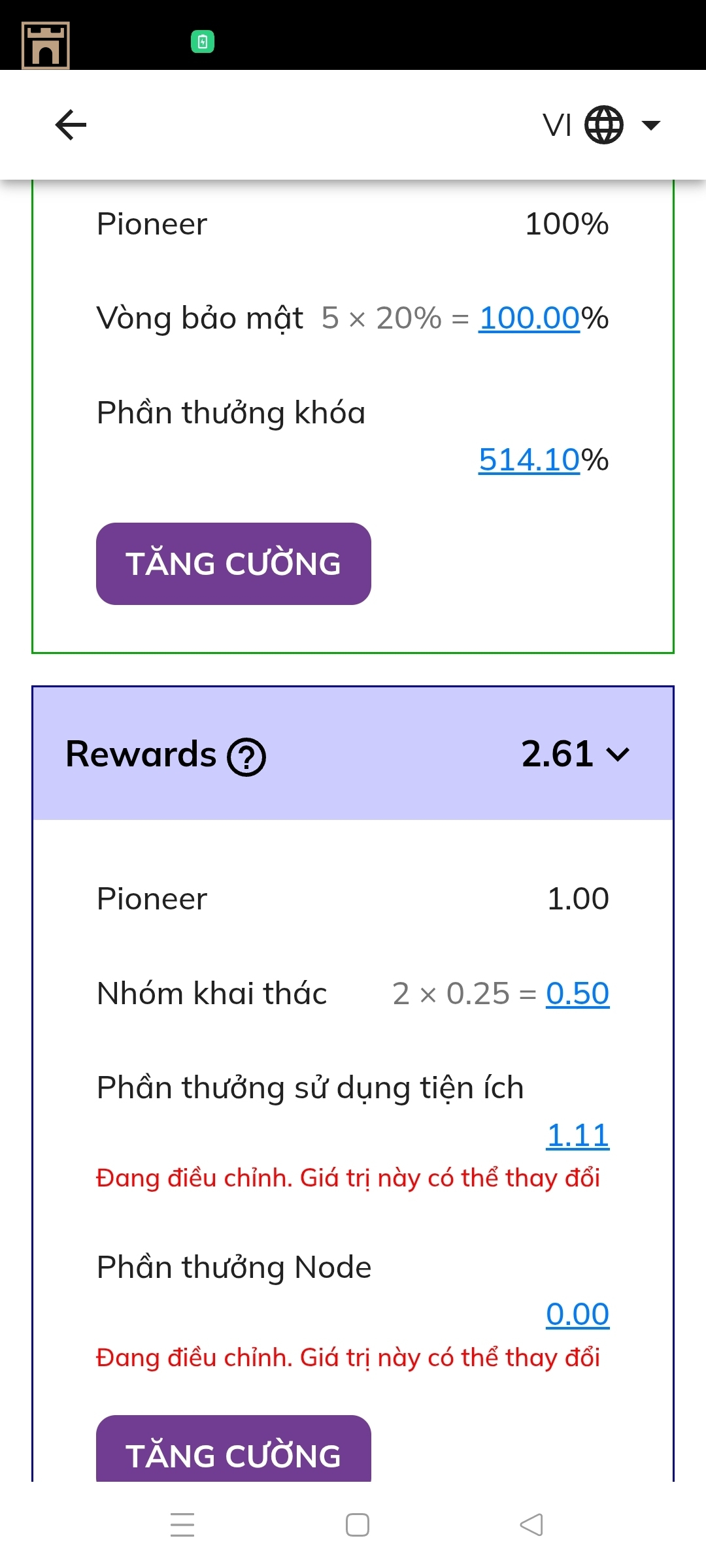Open the 0.00 Node reward link
The width and height of the screenshot is (706, 1568).
tap(577, 1314)
